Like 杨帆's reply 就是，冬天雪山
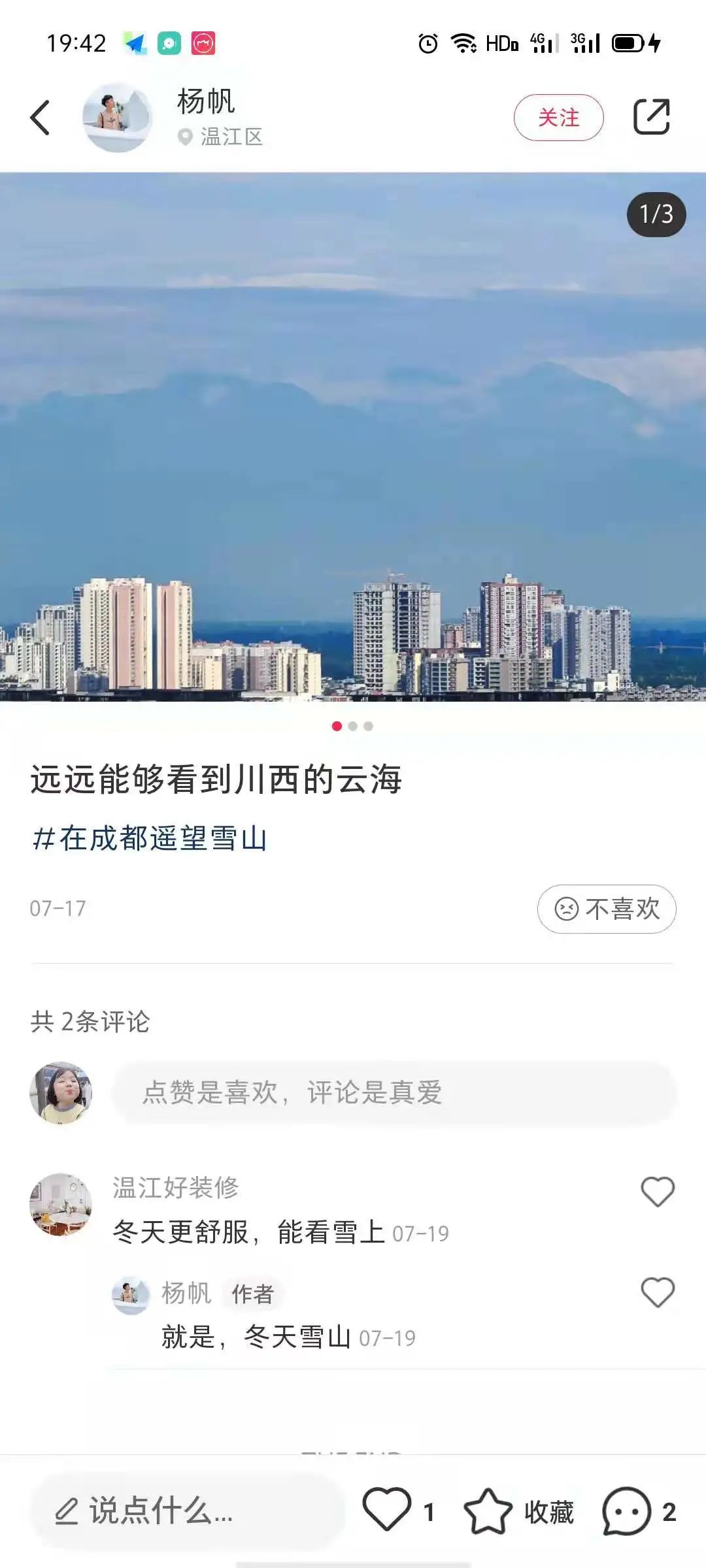Viewport: 706px width, 1568px height. click(657, 1293)
